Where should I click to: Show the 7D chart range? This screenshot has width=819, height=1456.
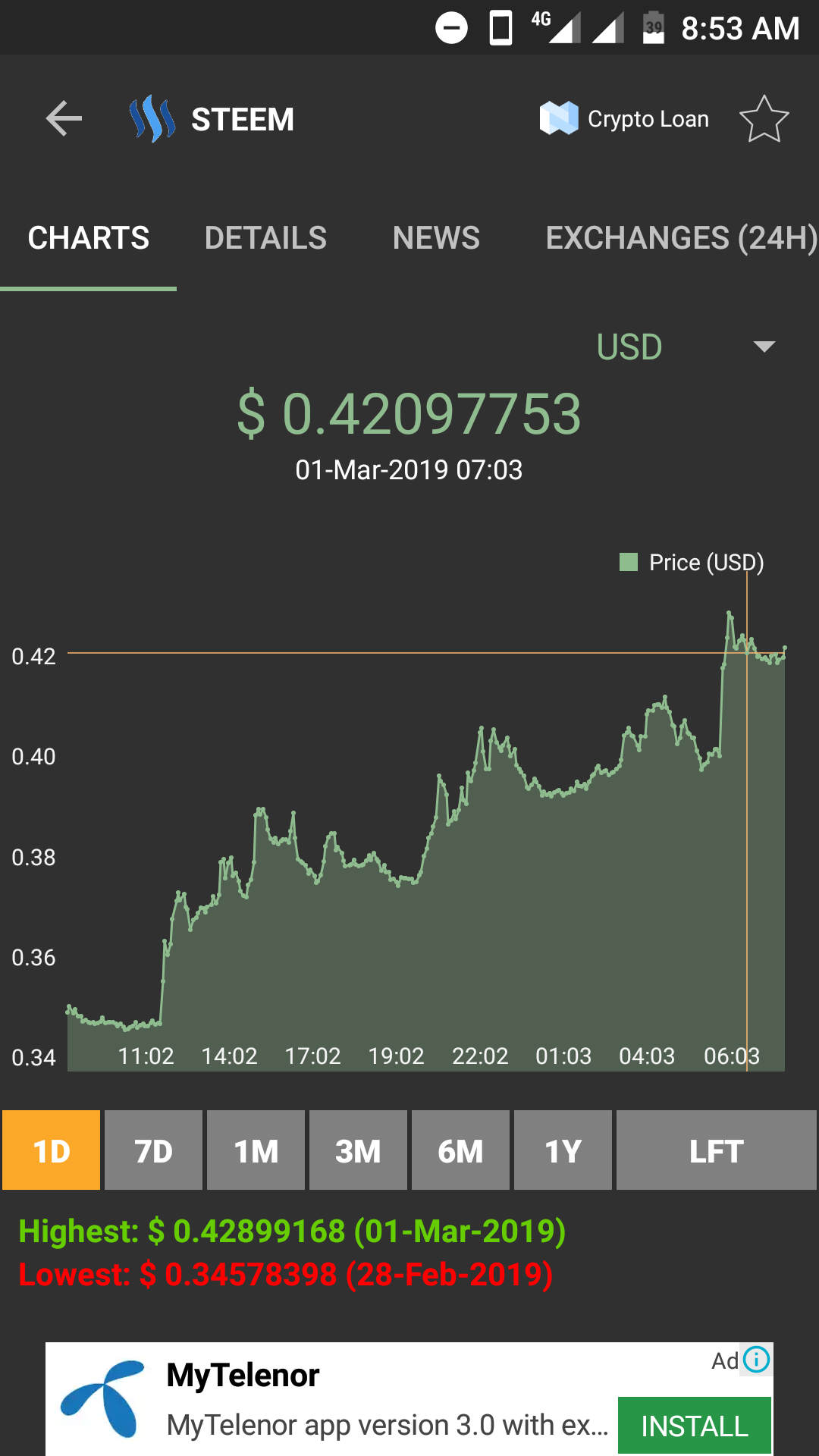153,1150
